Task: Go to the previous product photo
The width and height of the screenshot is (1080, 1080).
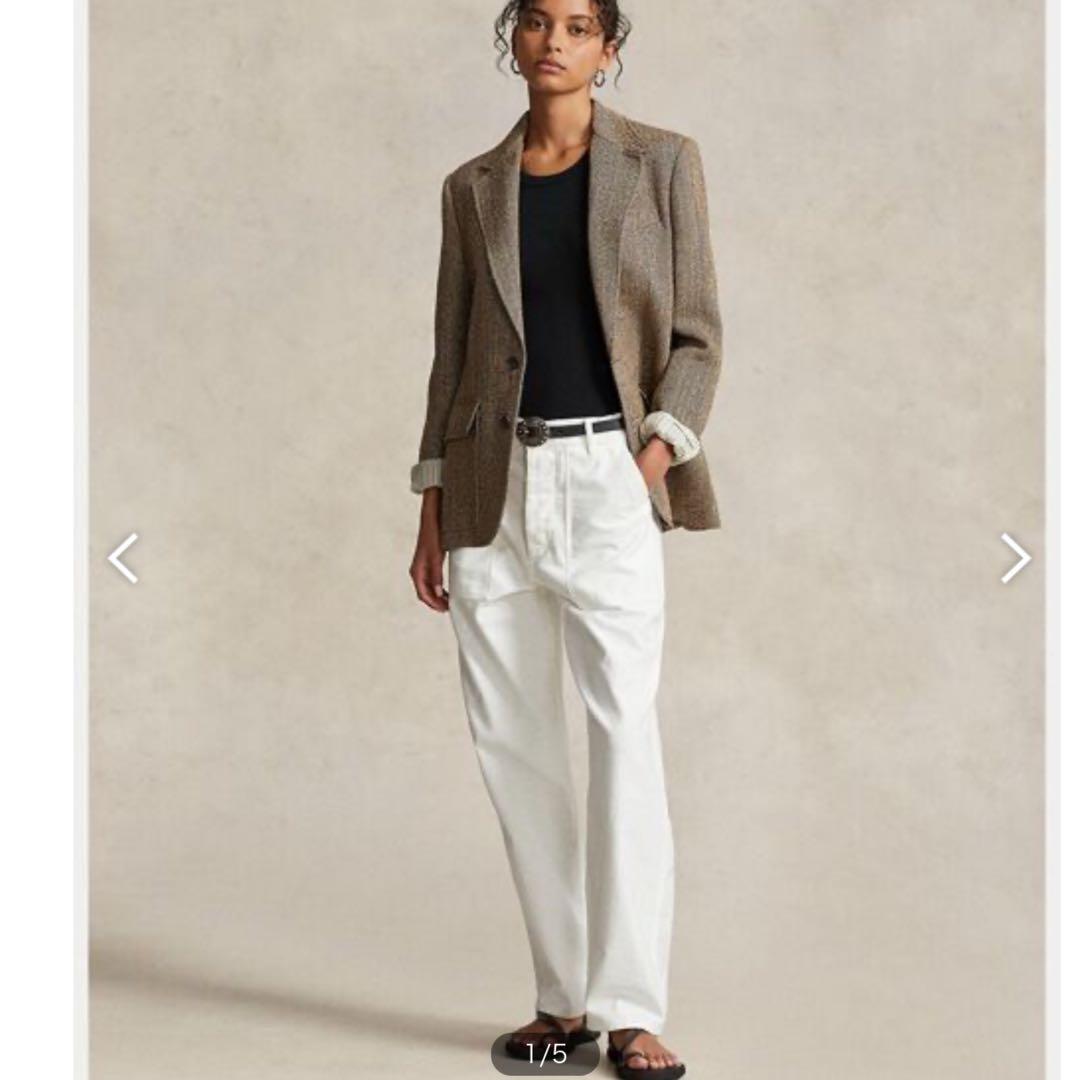Action: coord(123,558)
